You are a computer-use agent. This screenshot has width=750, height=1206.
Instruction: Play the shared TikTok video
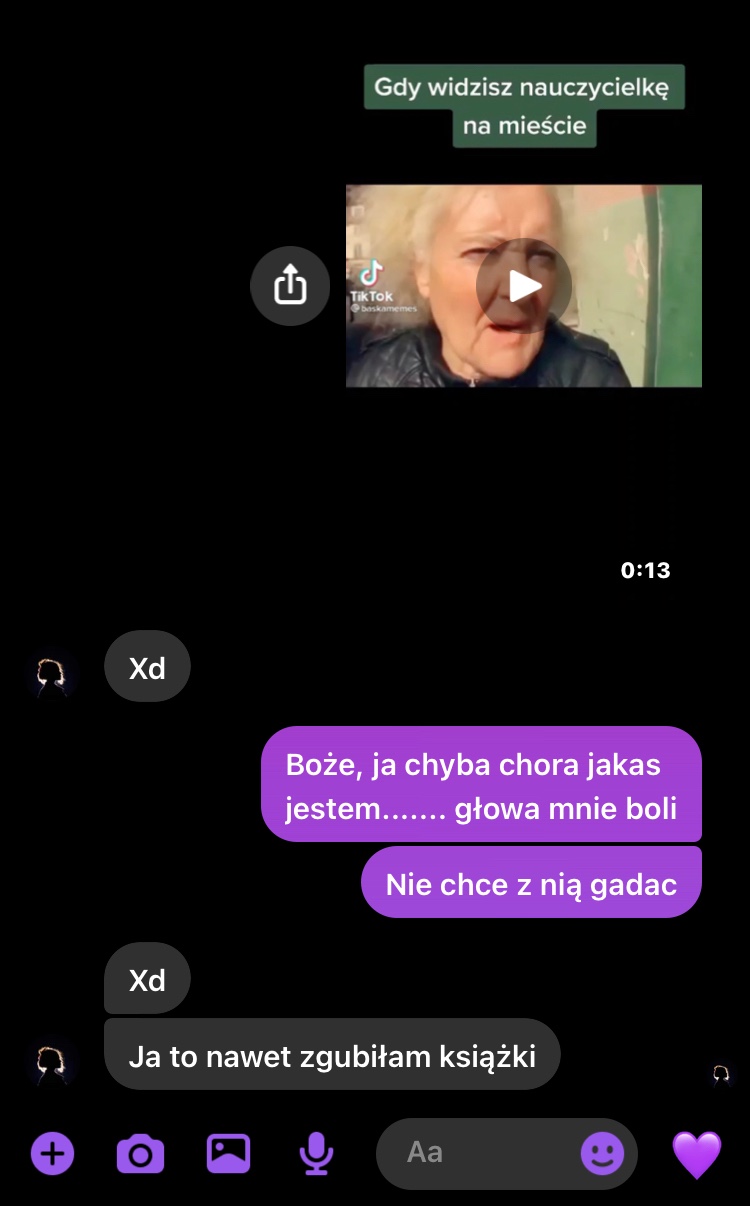[524, 286]
